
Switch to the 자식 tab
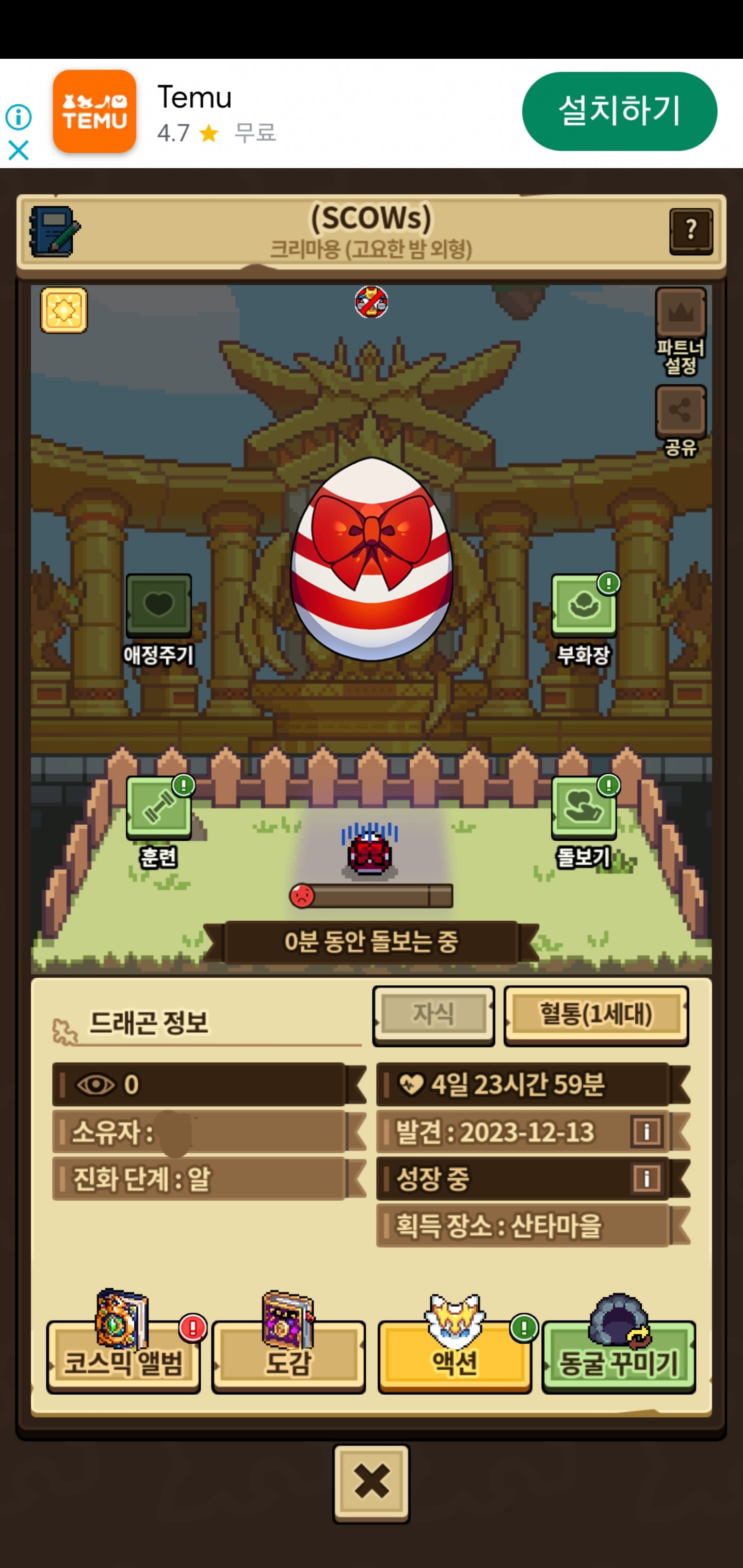pyautogui.click(x=433, y=1015)
